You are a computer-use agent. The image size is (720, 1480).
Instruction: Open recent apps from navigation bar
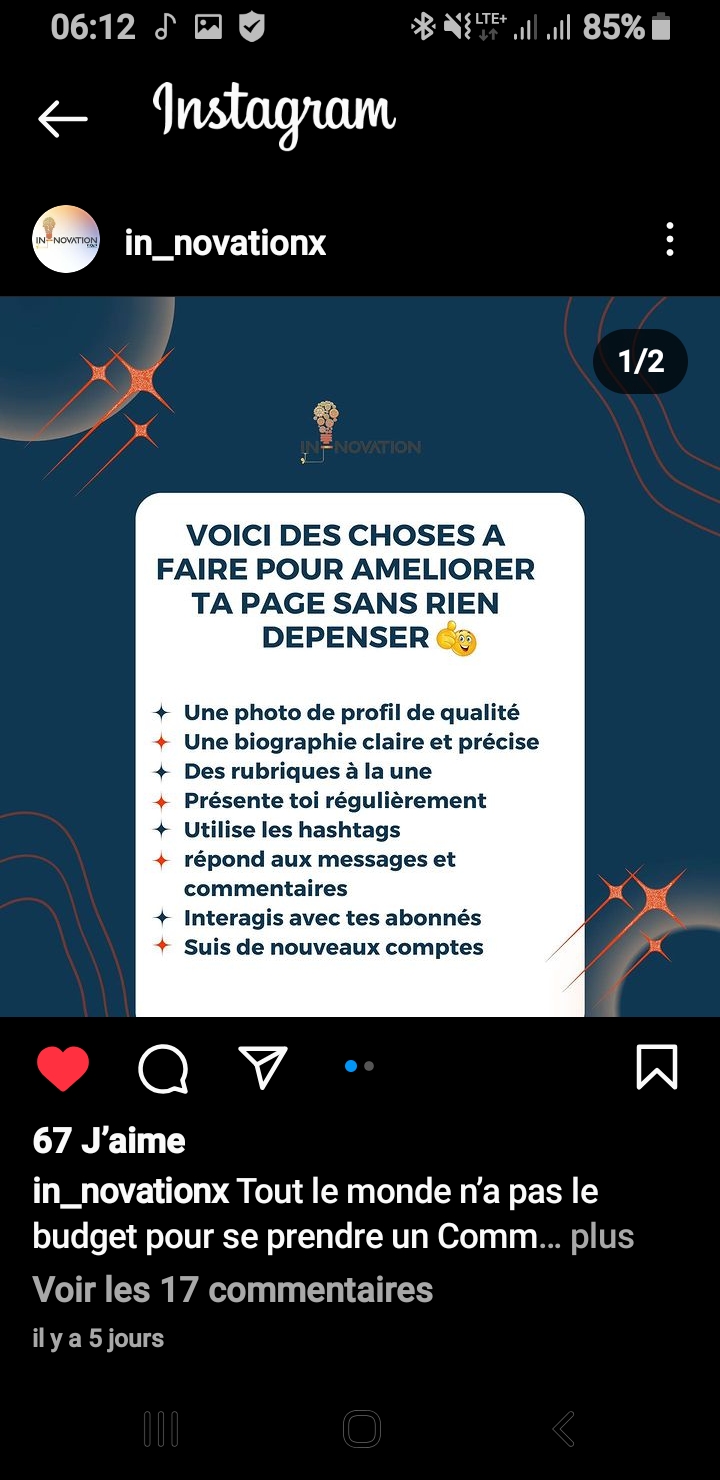tap(161, 1429)
